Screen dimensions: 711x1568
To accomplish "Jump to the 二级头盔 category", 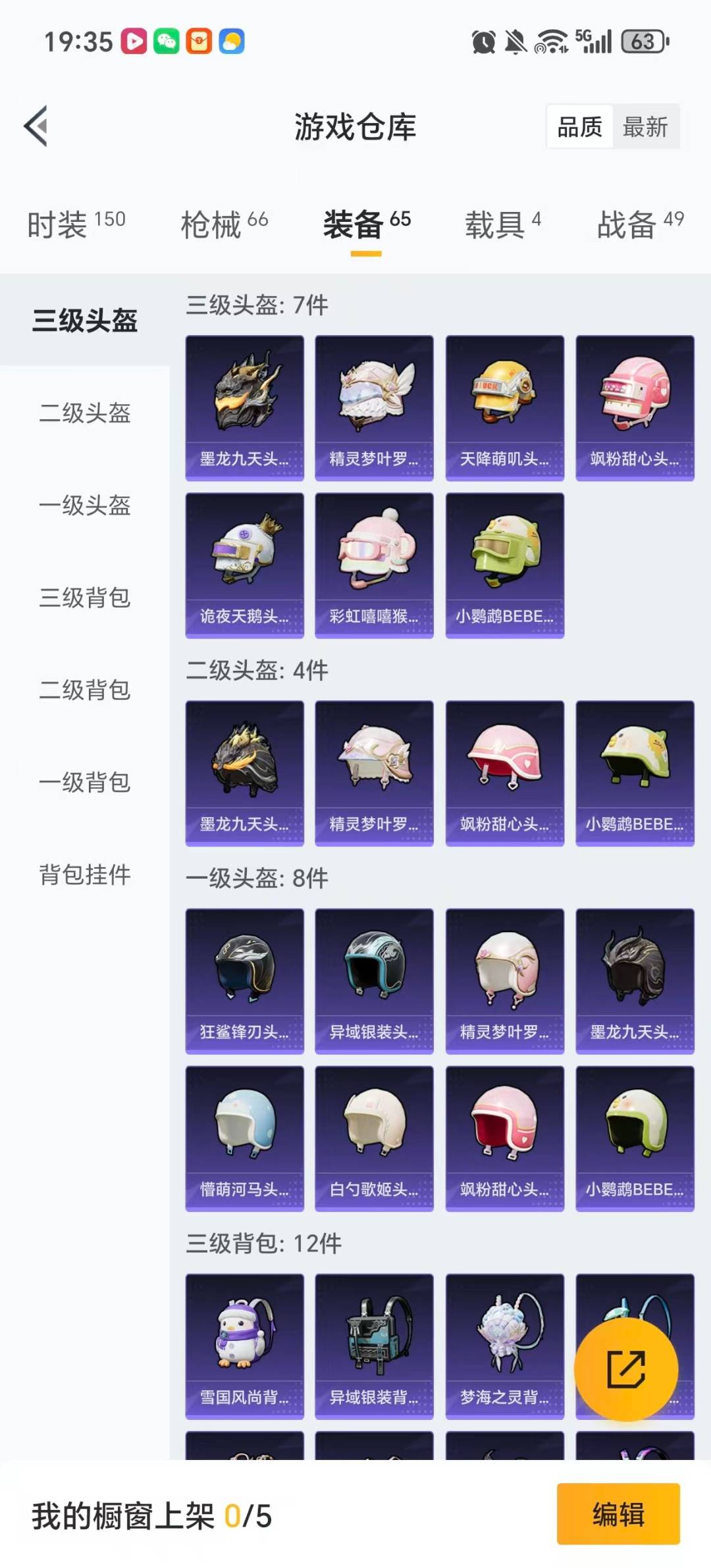I will point(85,413).
